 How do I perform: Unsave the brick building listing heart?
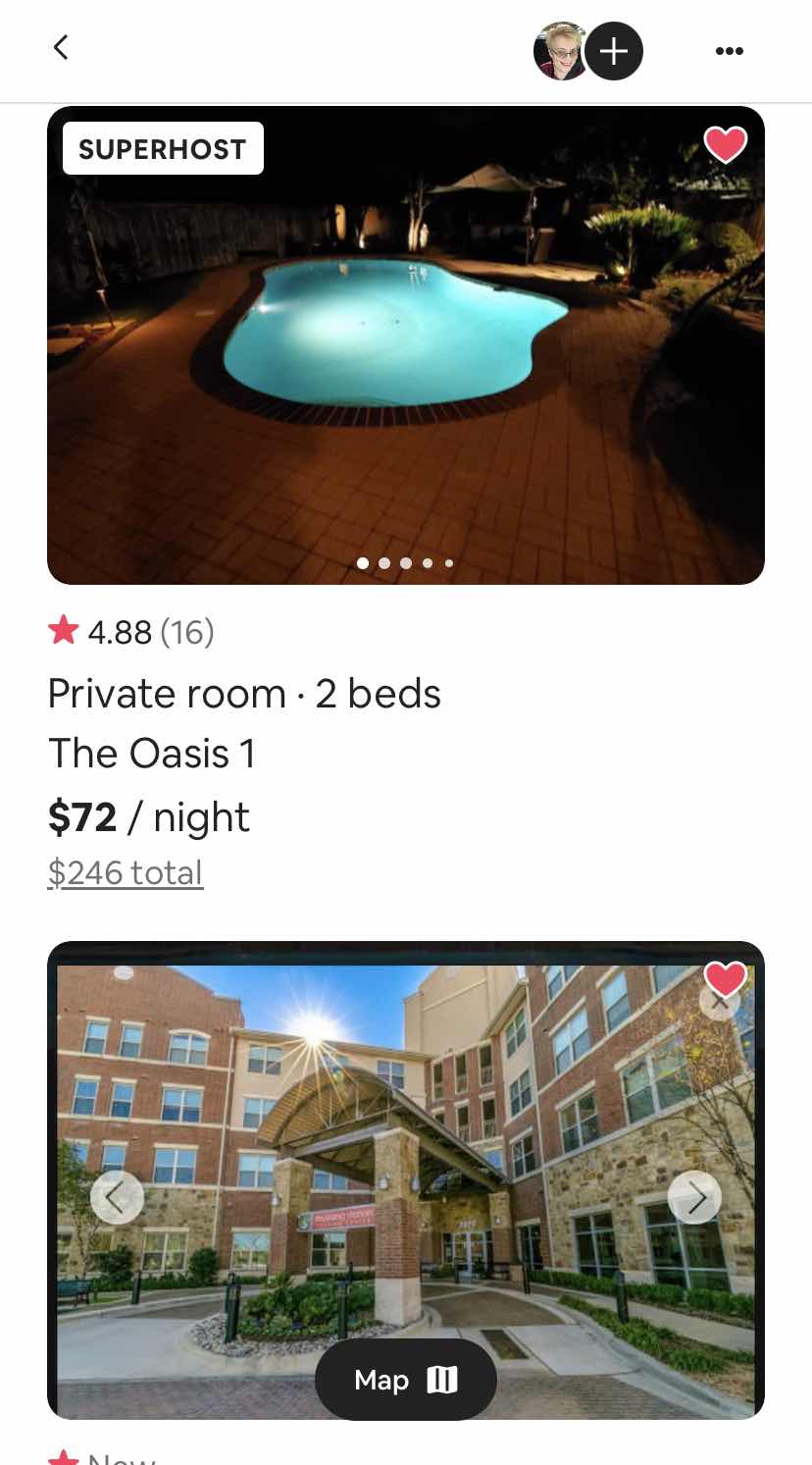725,979
